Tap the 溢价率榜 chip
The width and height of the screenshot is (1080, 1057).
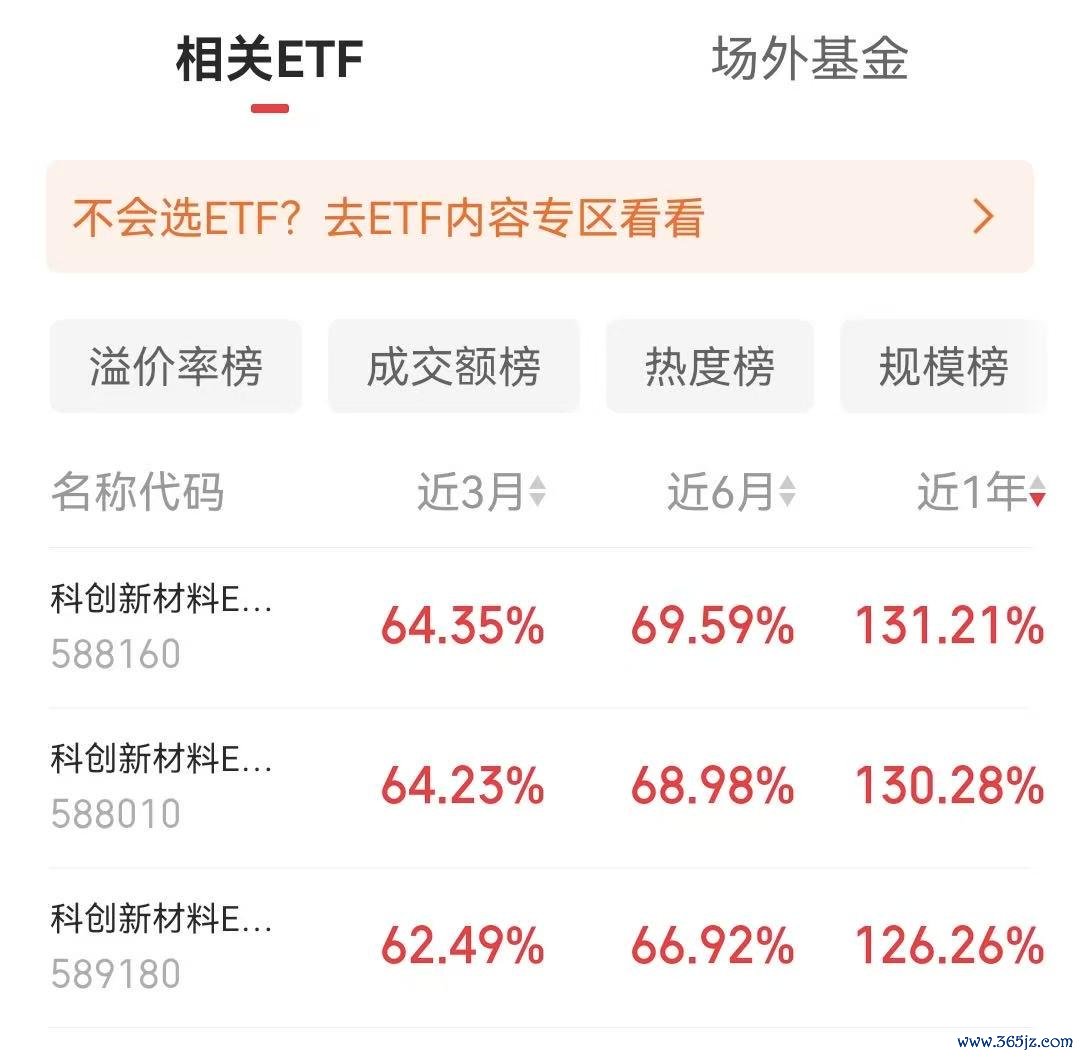click(x=176, y=366)
